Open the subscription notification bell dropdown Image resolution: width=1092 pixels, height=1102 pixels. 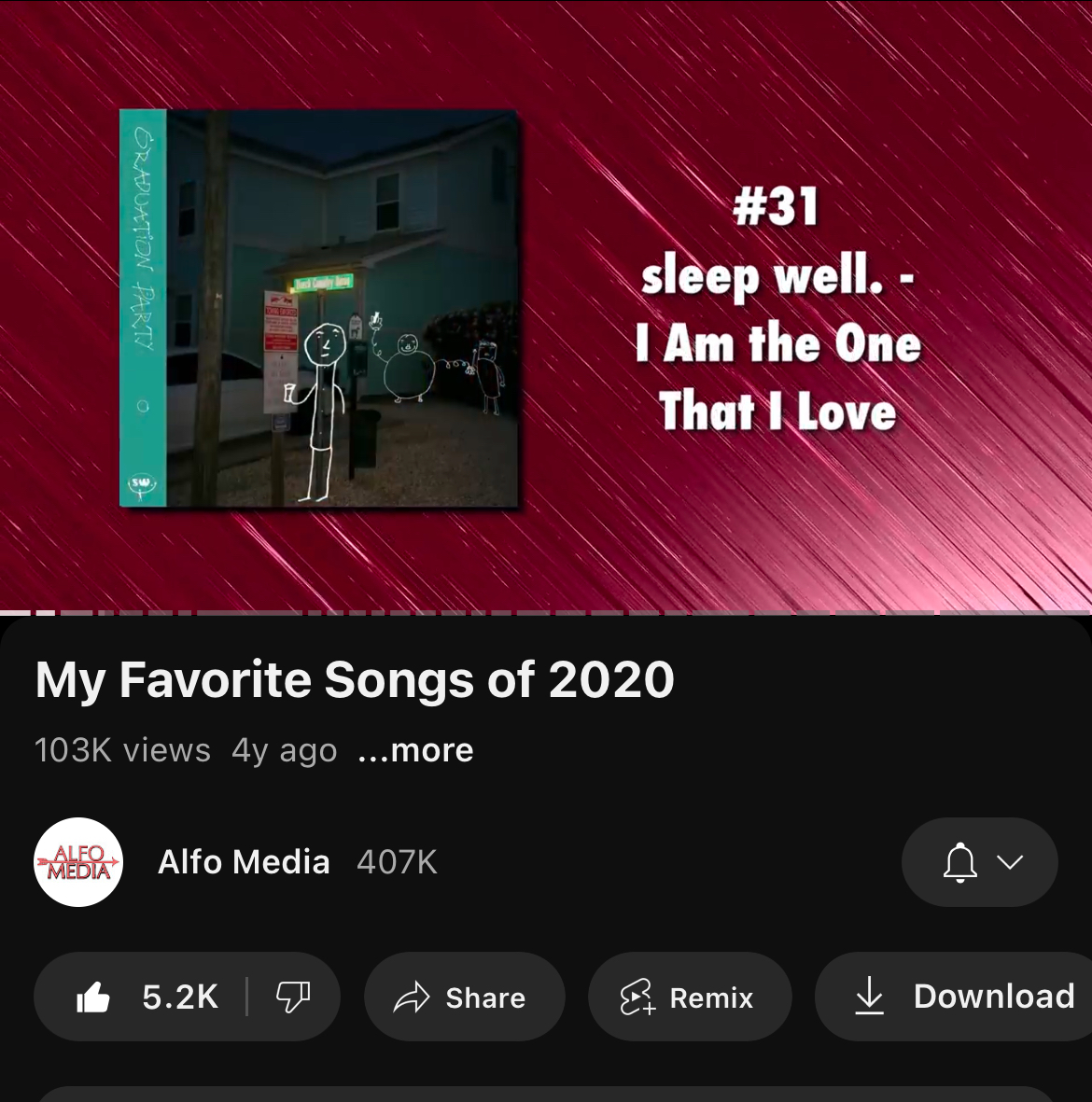pos(979,862)
